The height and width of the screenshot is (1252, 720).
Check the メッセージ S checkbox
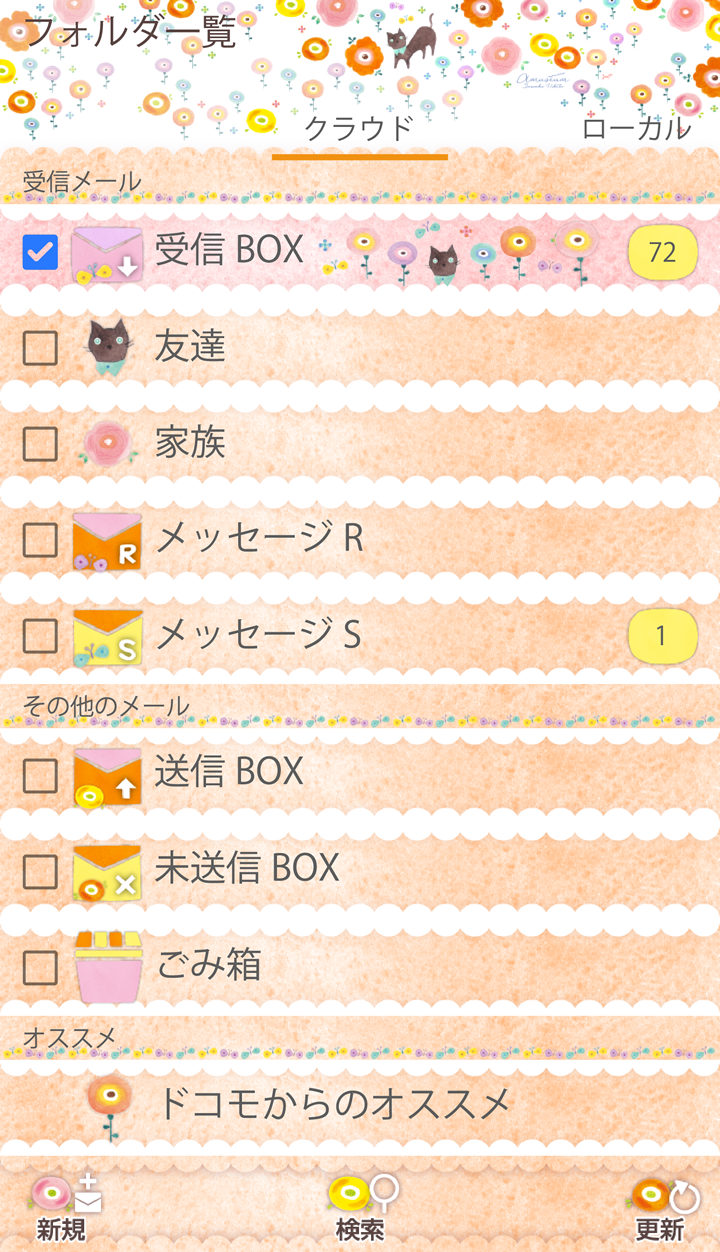tap(40, 635)
